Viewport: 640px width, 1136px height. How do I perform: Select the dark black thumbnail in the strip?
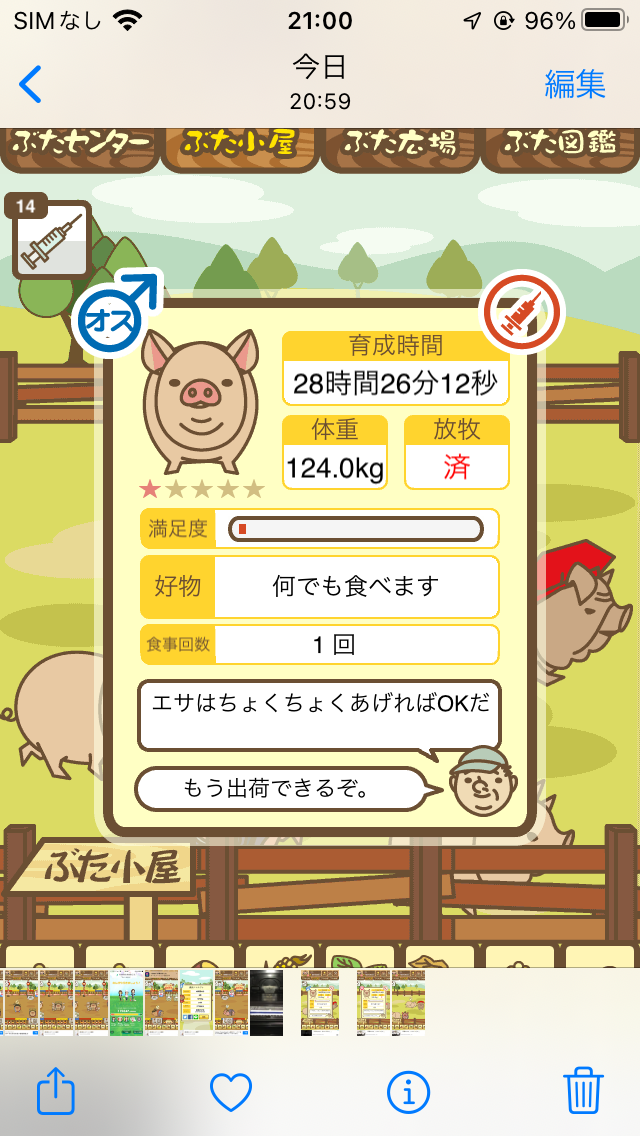[266, 1002]
